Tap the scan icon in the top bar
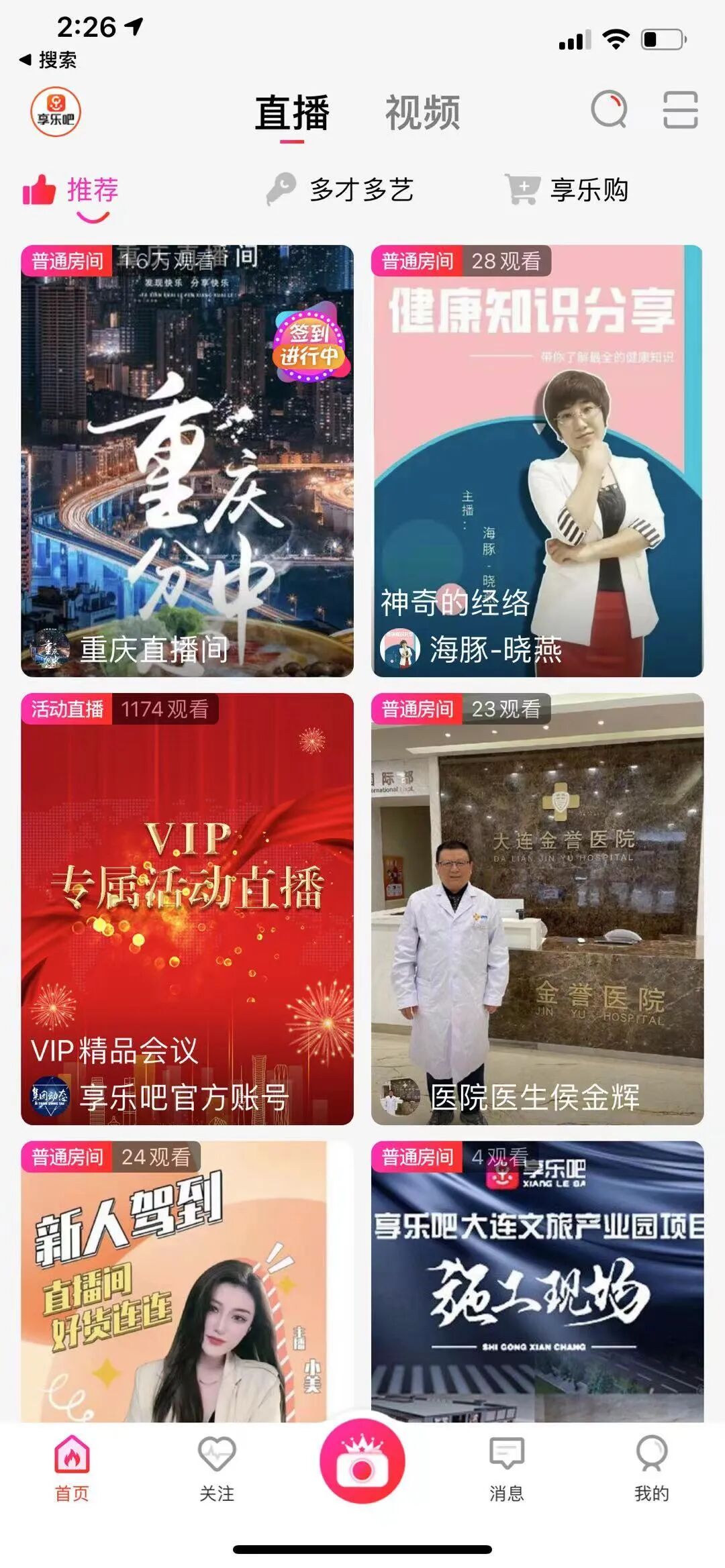Screen dimensions: 725x1568 [680, 111]
